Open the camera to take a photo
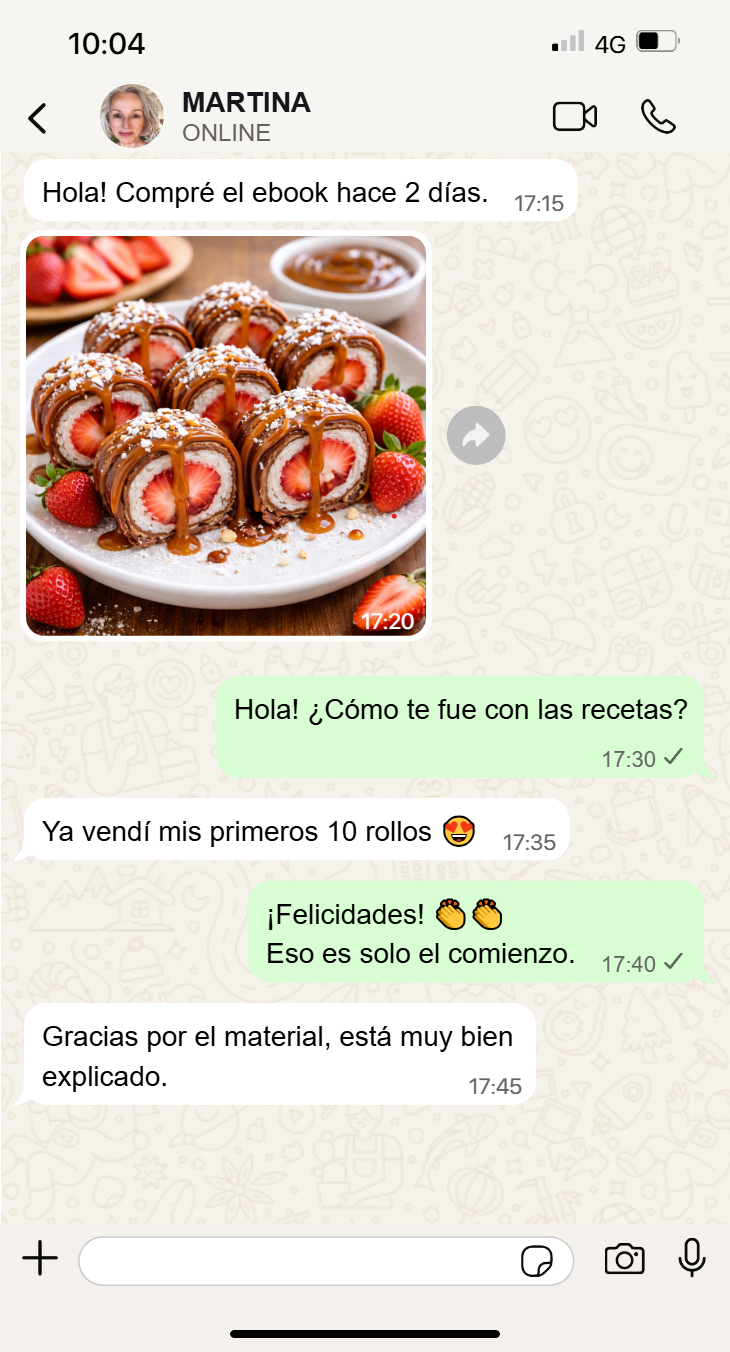This screenshot has height=1352, width=730. 624,1259
